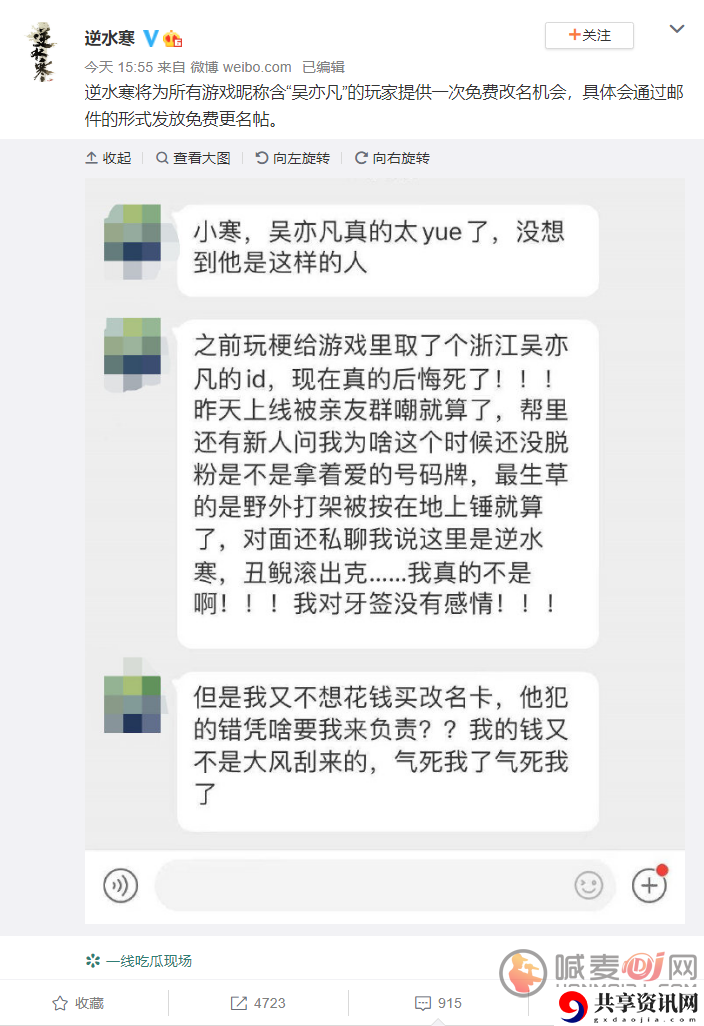Rotate the image left with 向左旋转
The image size is (704, 1026).
pyautogui.click(x=293, y=158)
